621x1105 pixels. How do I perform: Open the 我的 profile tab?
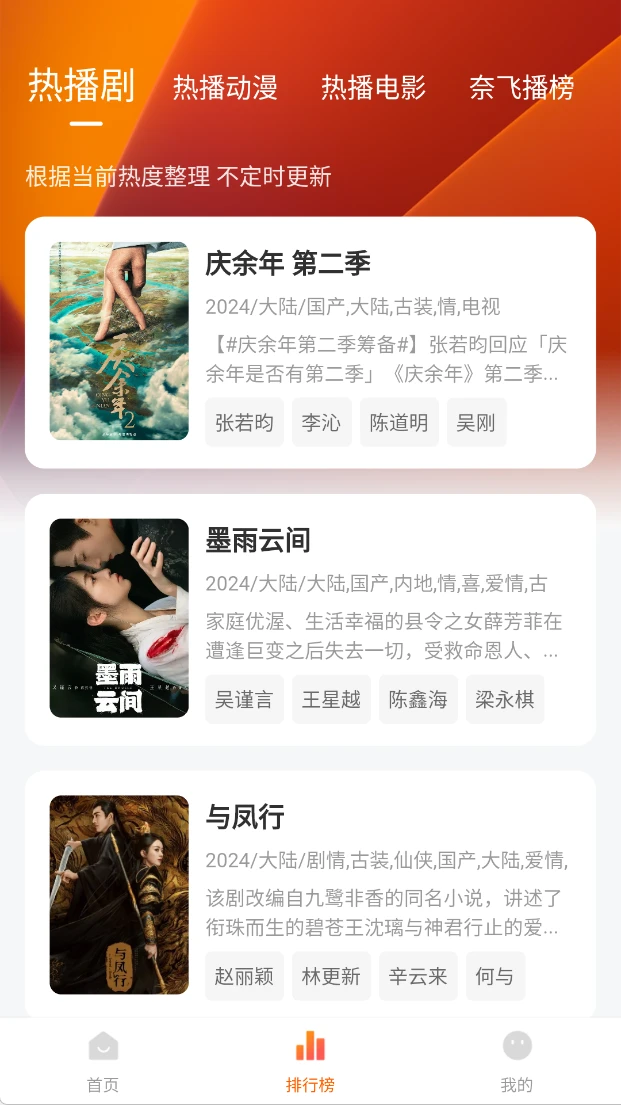coord(516,1061)
